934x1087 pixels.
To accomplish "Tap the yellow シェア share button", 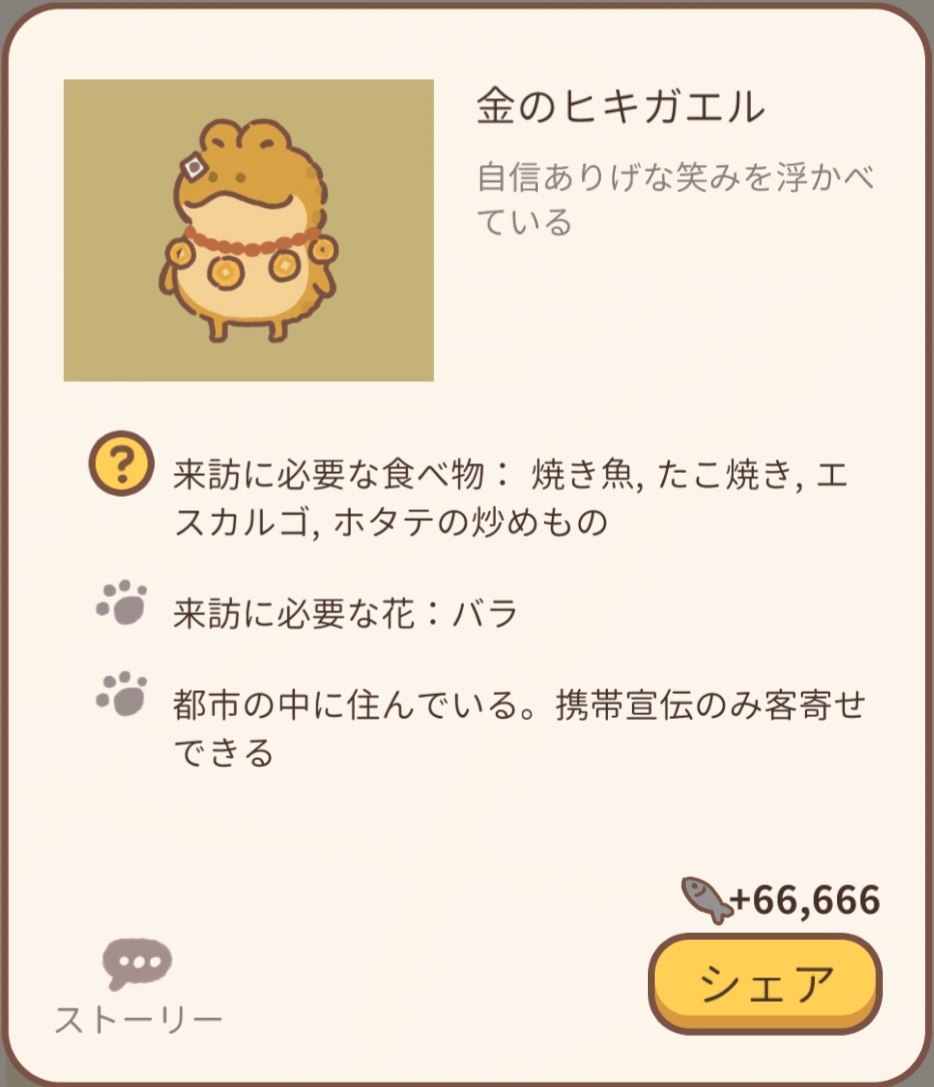I will coord(765,984).
